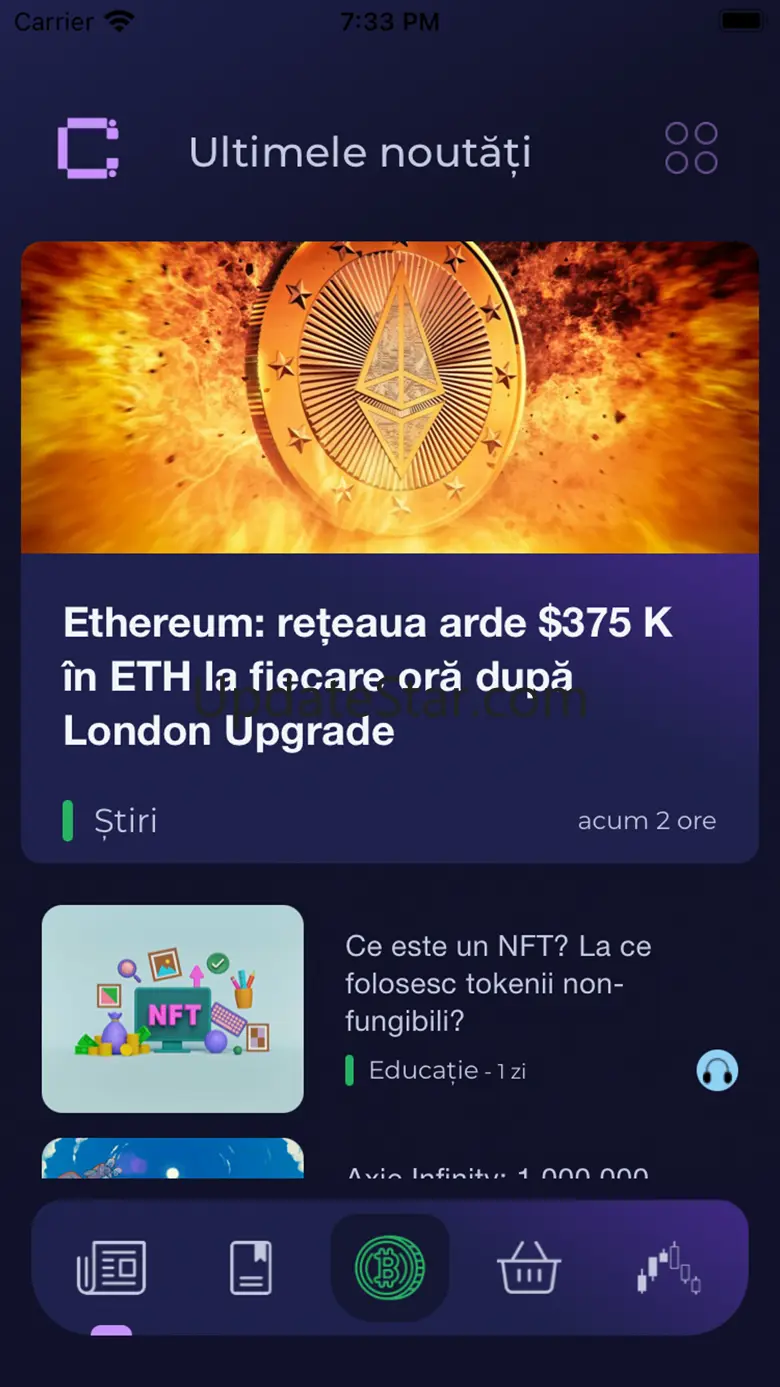
Task: Tap the purple app logo icon
Action: point(88,148)
